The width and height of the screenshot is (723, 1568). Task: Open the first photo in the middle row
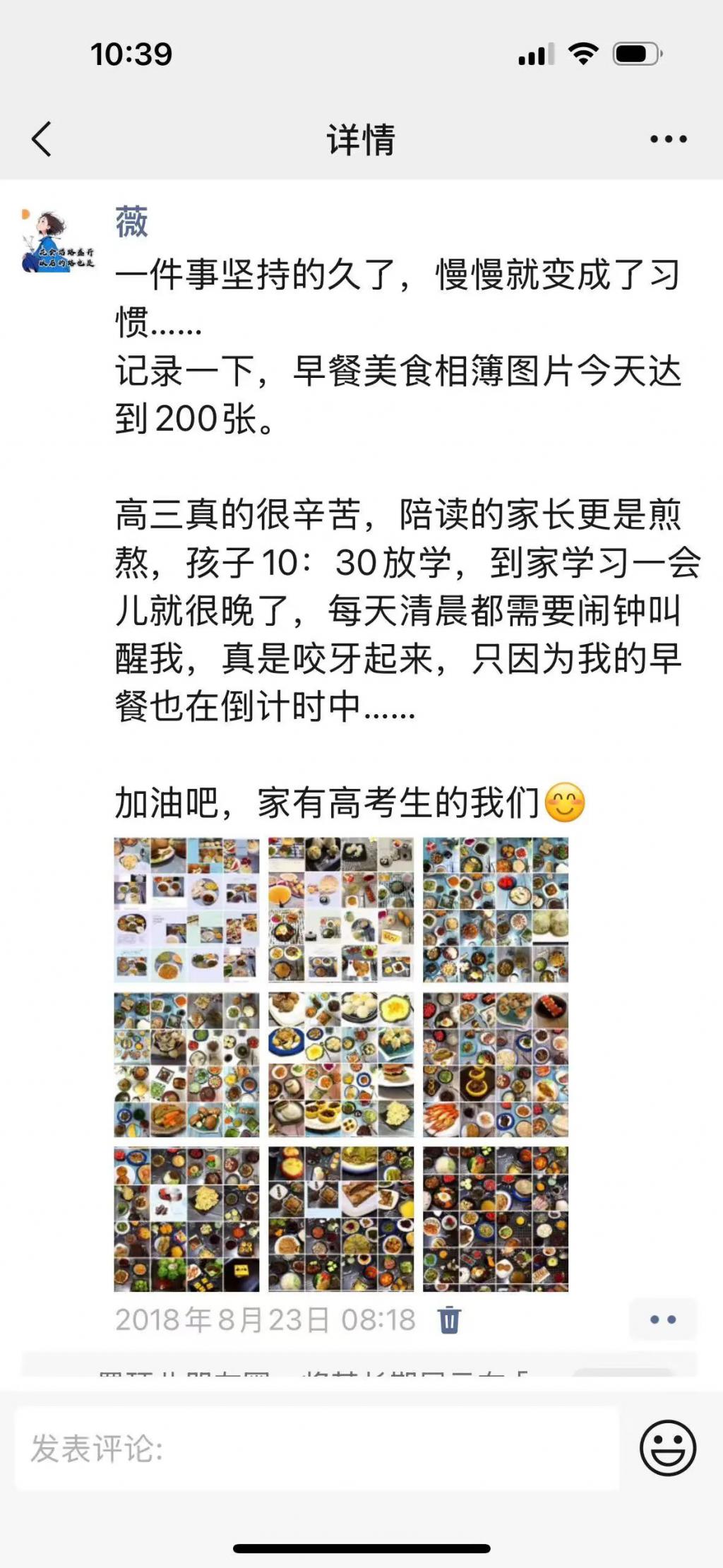[x=186, y=1064]
